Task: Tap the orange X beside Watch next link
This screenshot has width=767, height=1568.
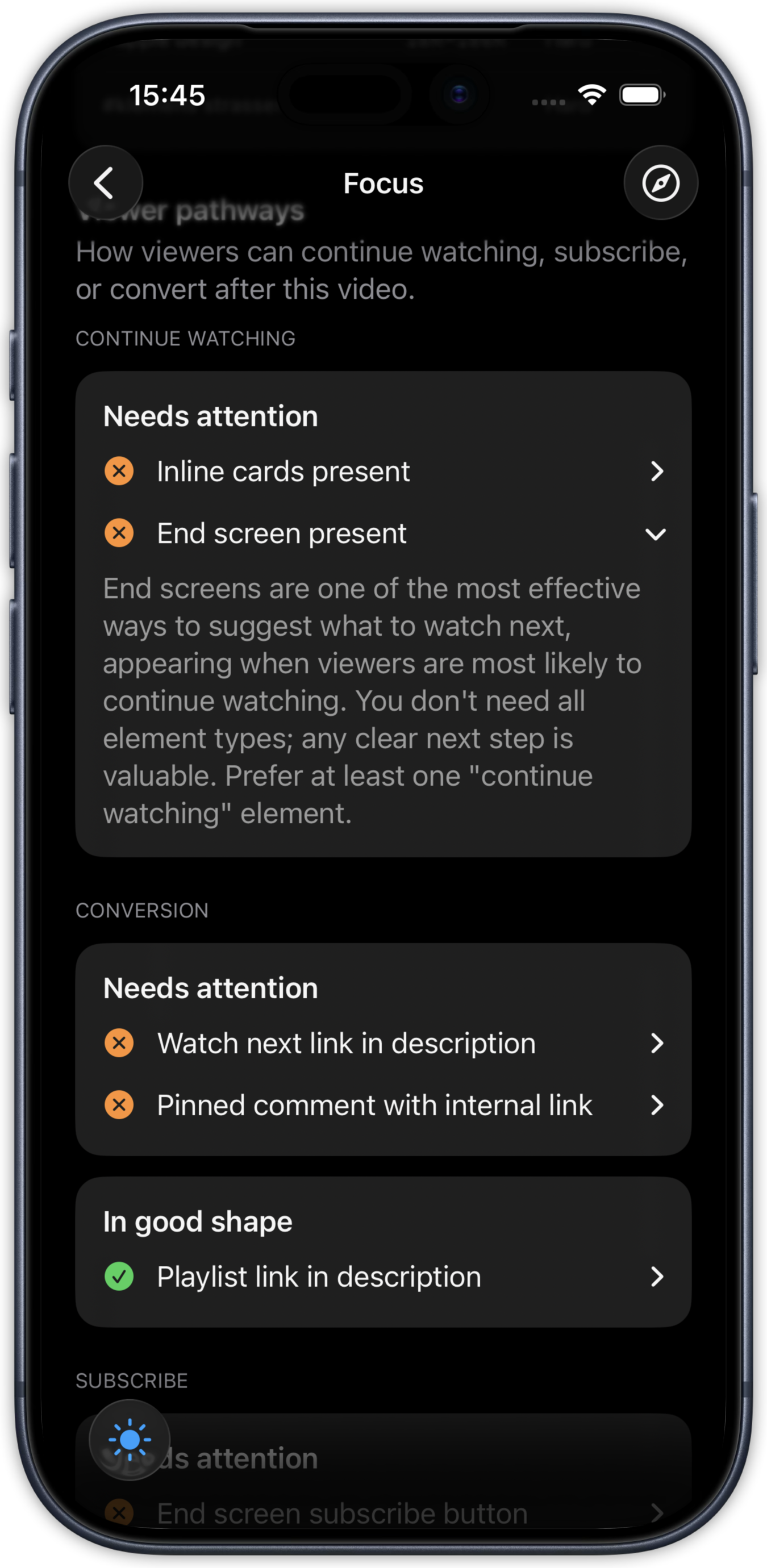Action: coord(119,1043)
